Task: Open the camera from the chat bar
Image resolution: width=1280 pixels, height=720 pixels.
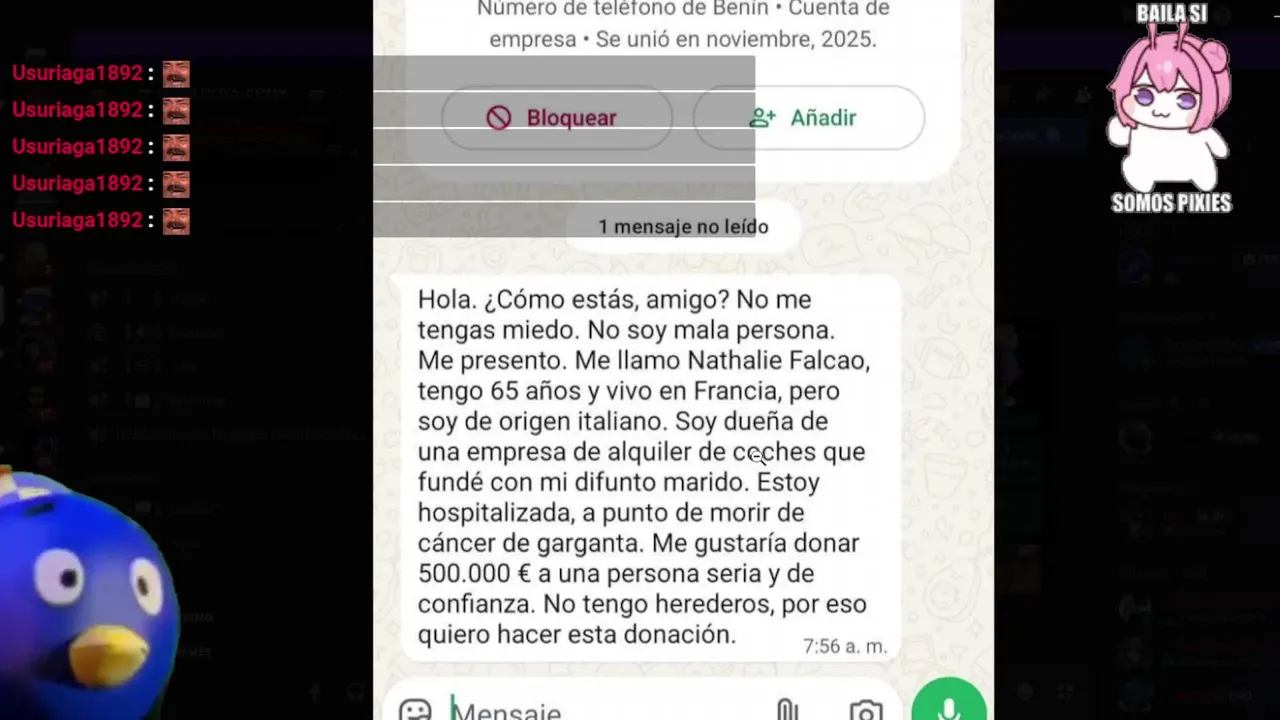Action: click(x=866, y=711)
